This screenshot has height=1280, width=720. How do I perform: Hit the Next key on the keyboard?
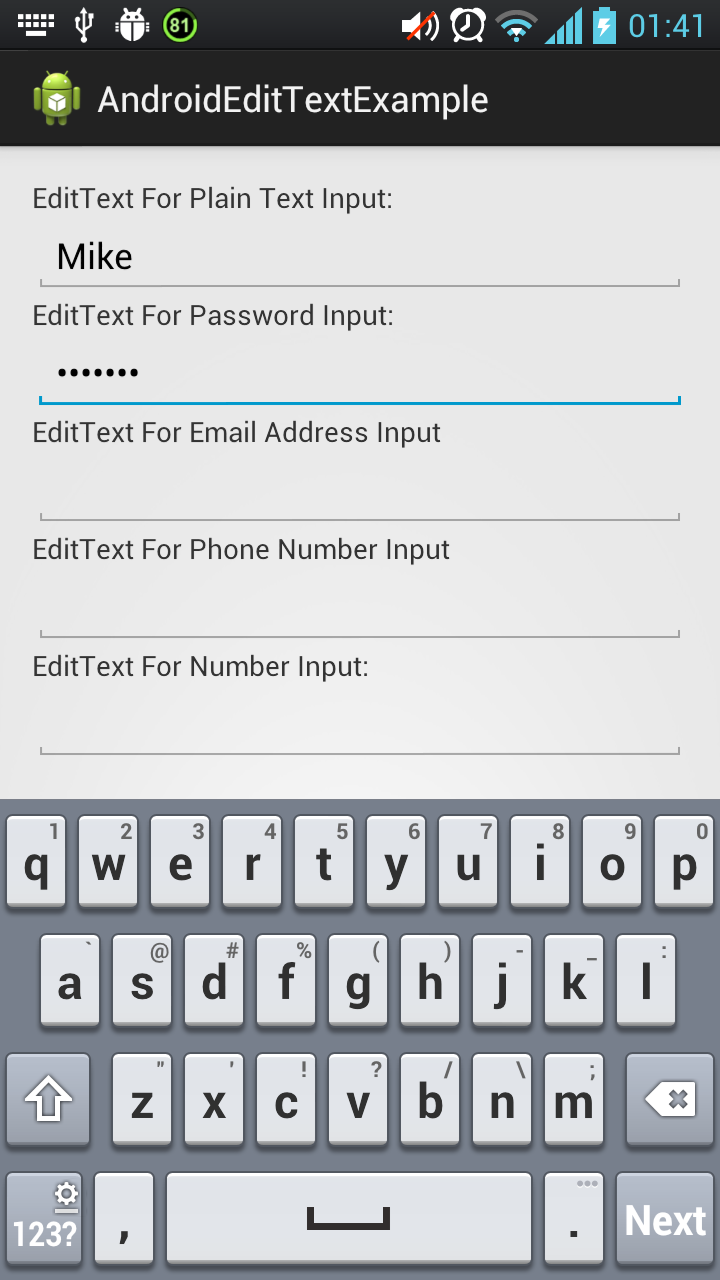pyautogui.click(x=665, y=1220)
